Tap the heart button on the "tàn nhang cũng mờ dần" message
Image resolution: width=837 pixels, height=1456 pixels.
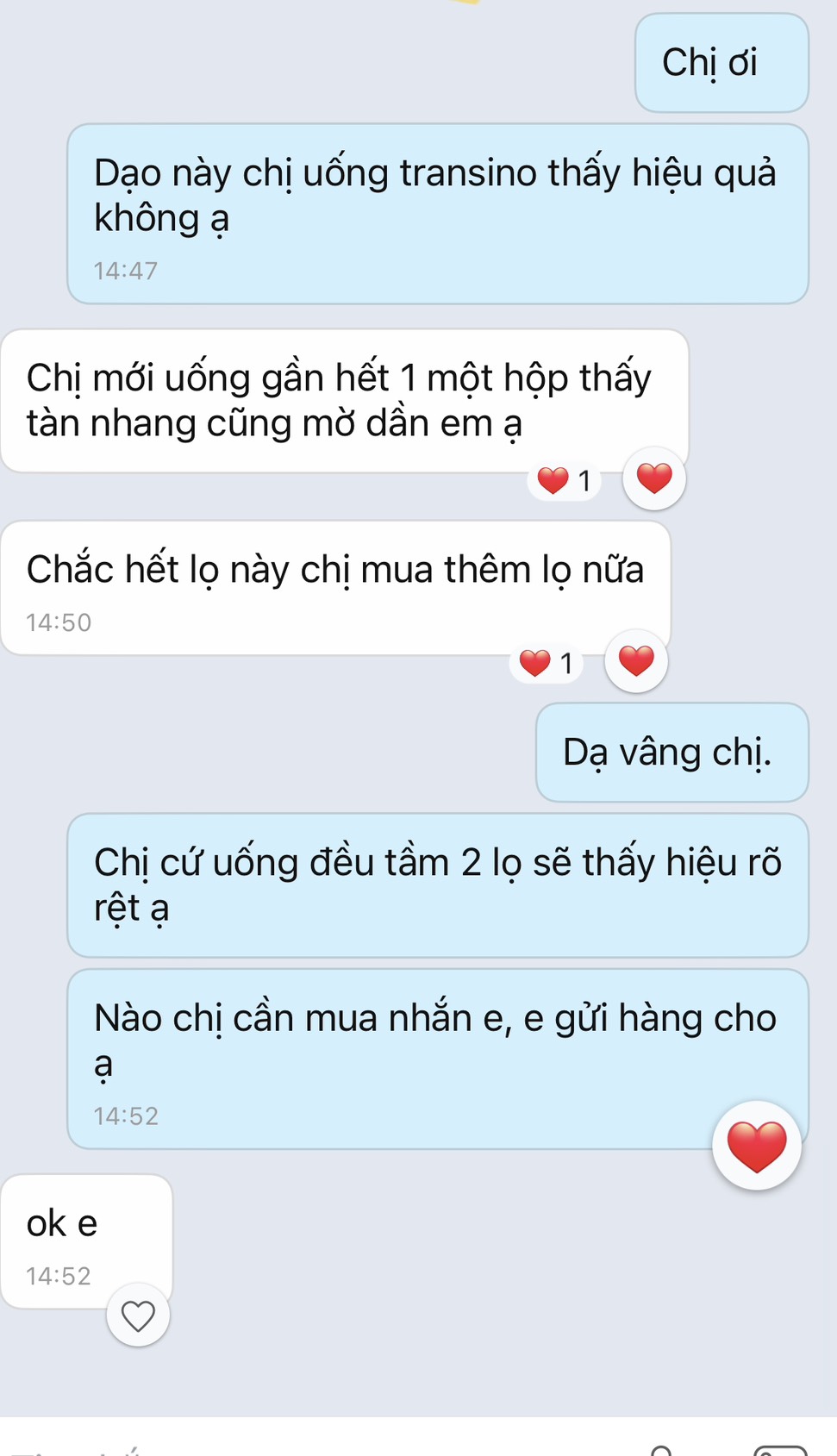(x=654, y=478)
